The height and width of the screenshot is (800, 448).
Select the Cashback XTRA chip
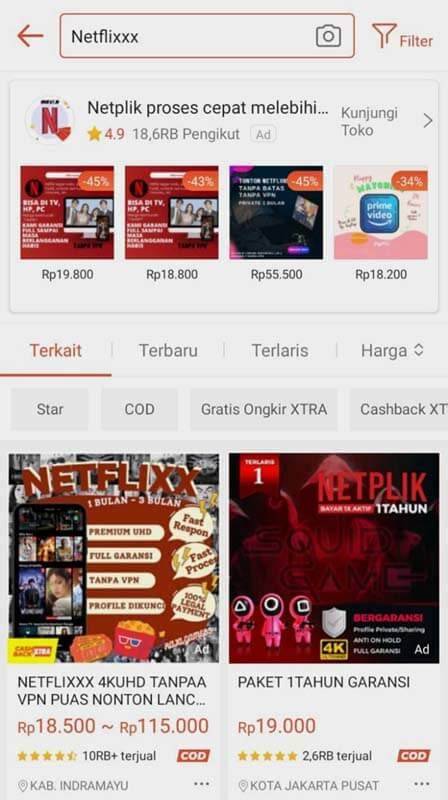pos(399,409)
